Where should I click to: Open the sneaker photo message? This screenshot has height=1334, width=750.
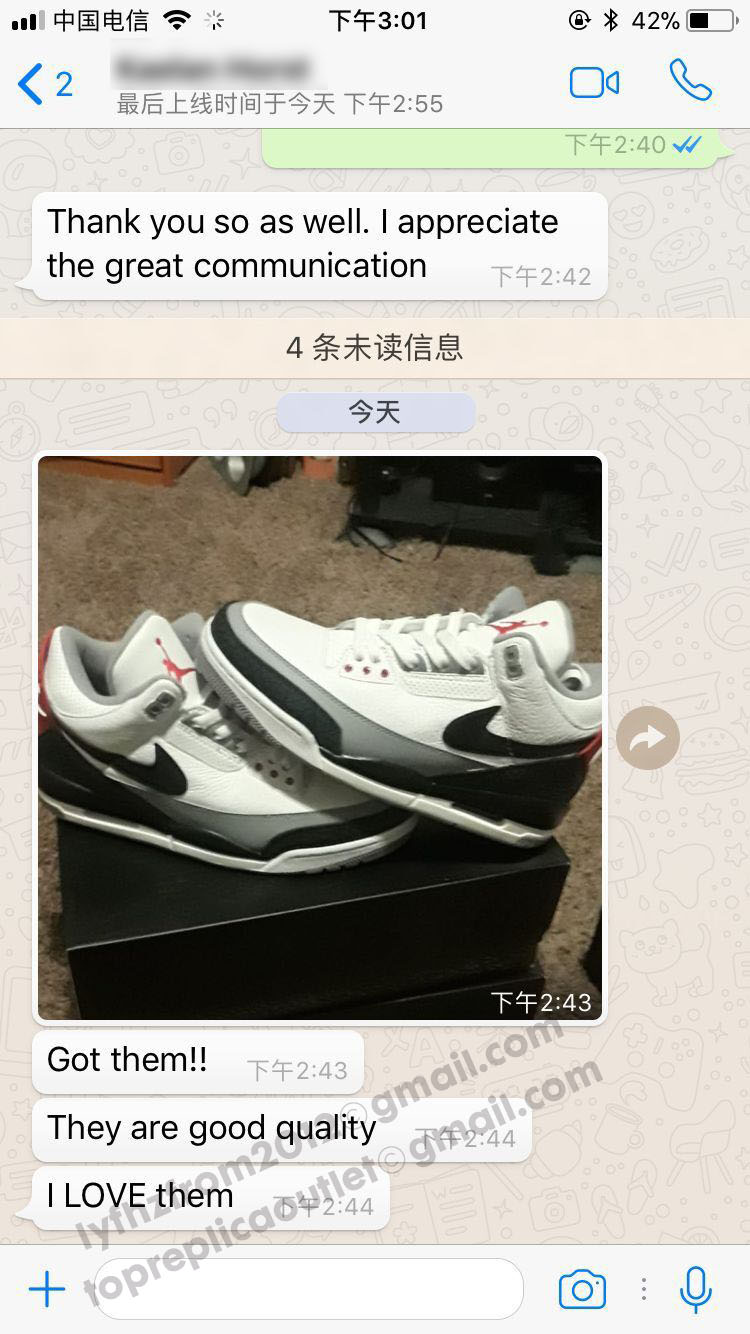(320, 738)
